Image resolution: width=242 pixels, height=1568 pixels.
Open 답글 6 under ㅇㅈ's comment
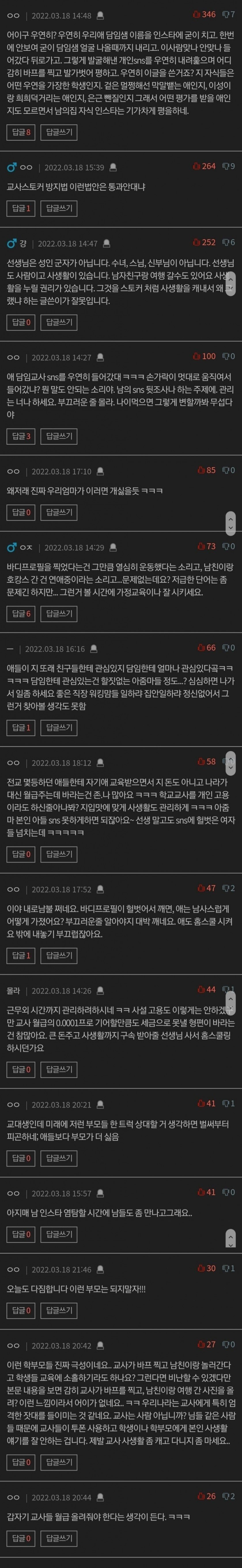tap(22, 614)
